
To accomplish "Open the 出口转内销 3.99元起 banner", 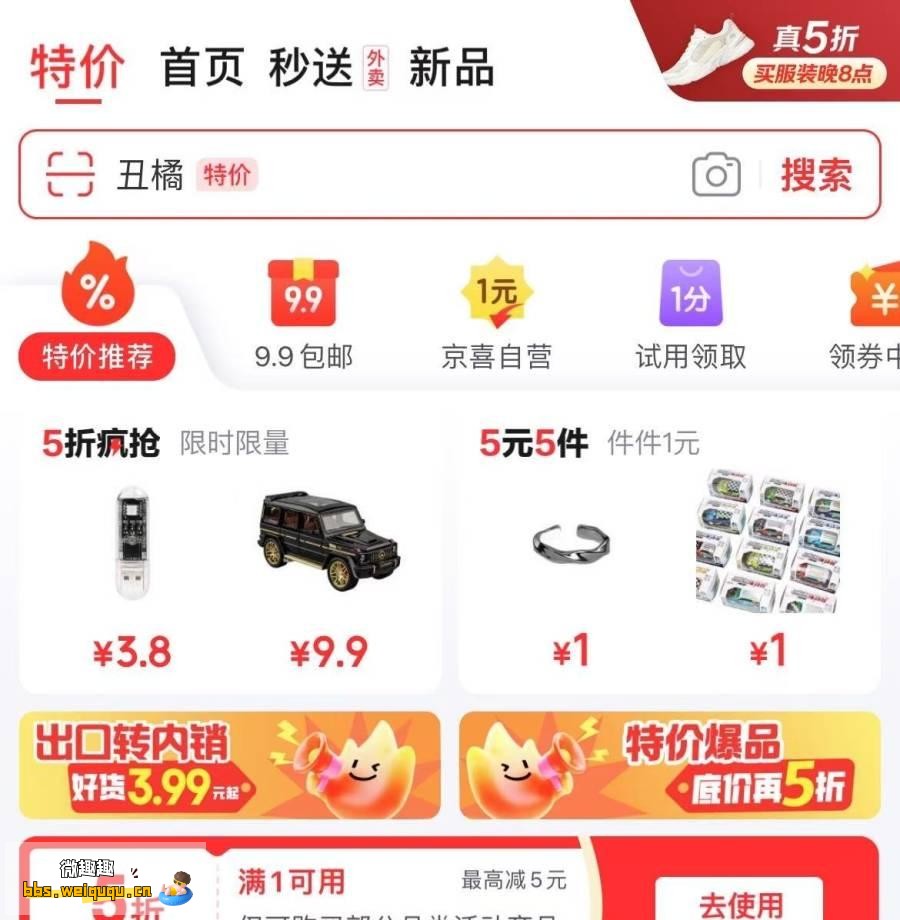I will [230, 765].
